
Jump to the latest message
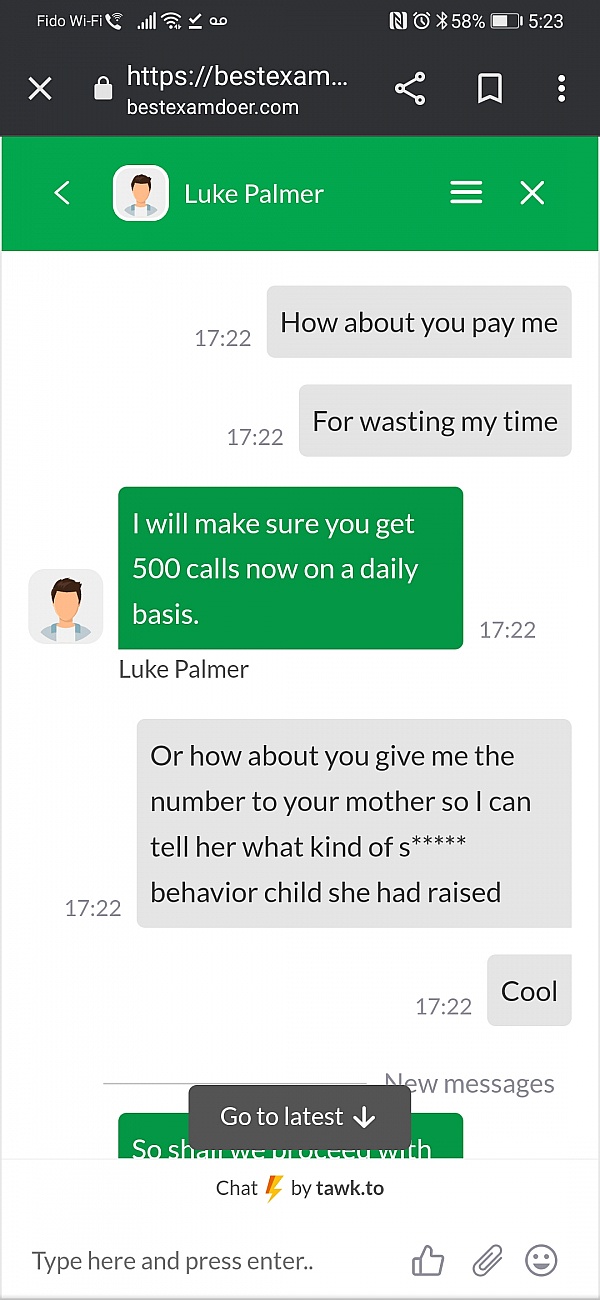pos(299,1117)
